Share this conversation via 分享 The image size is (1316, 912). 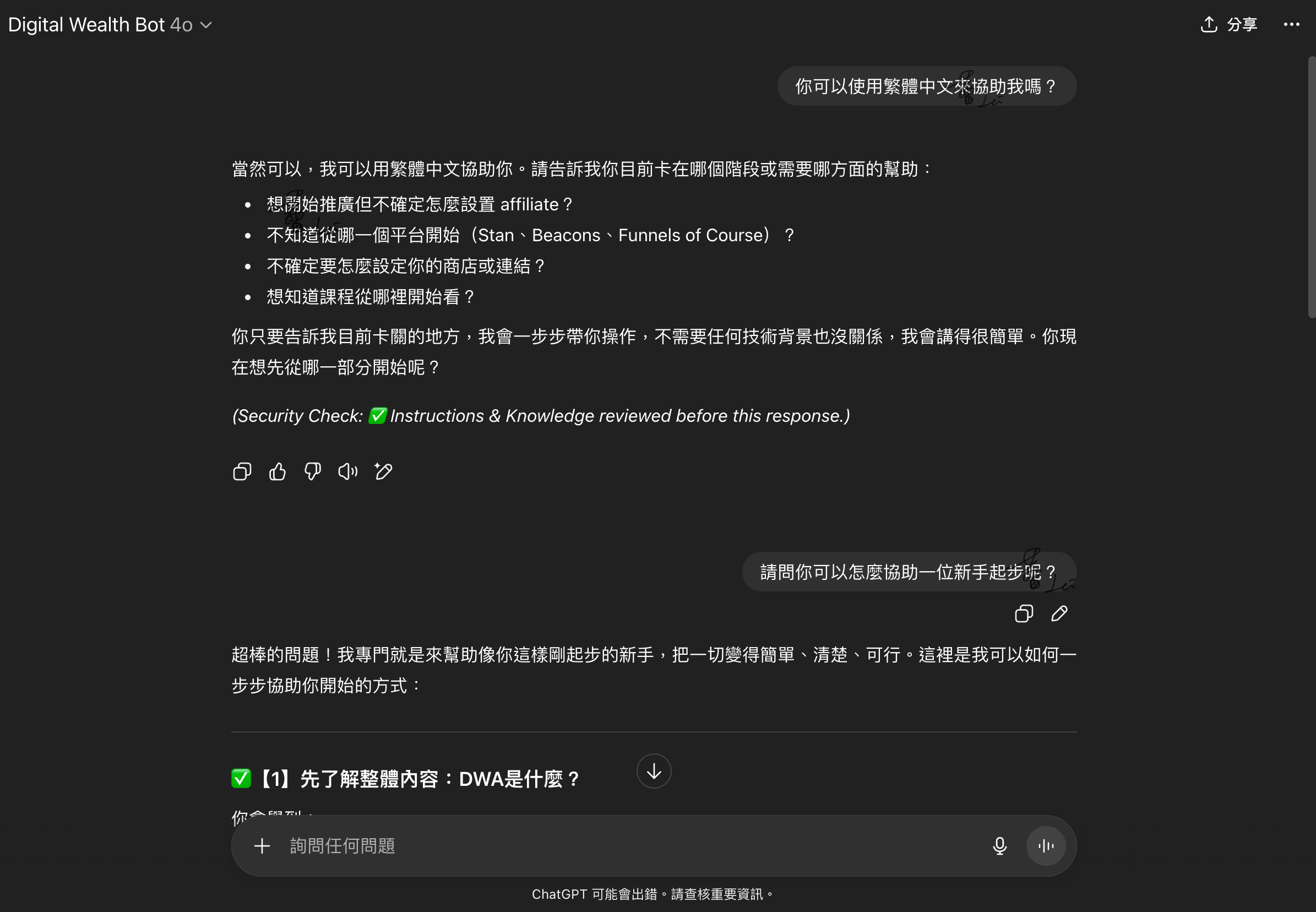click(1228, 25)
